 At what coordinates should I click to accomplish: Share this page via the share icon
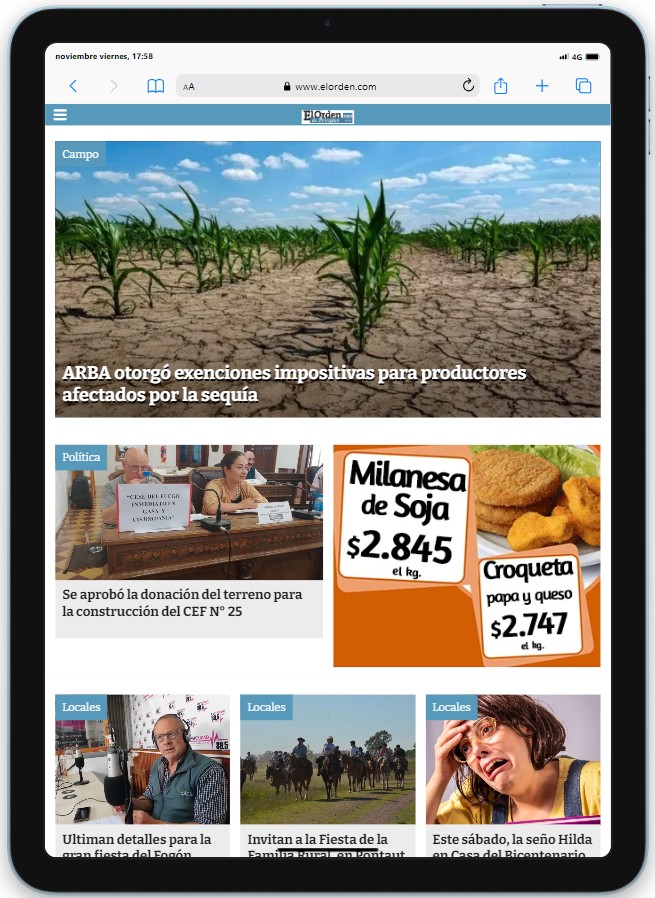coord(501,86)
